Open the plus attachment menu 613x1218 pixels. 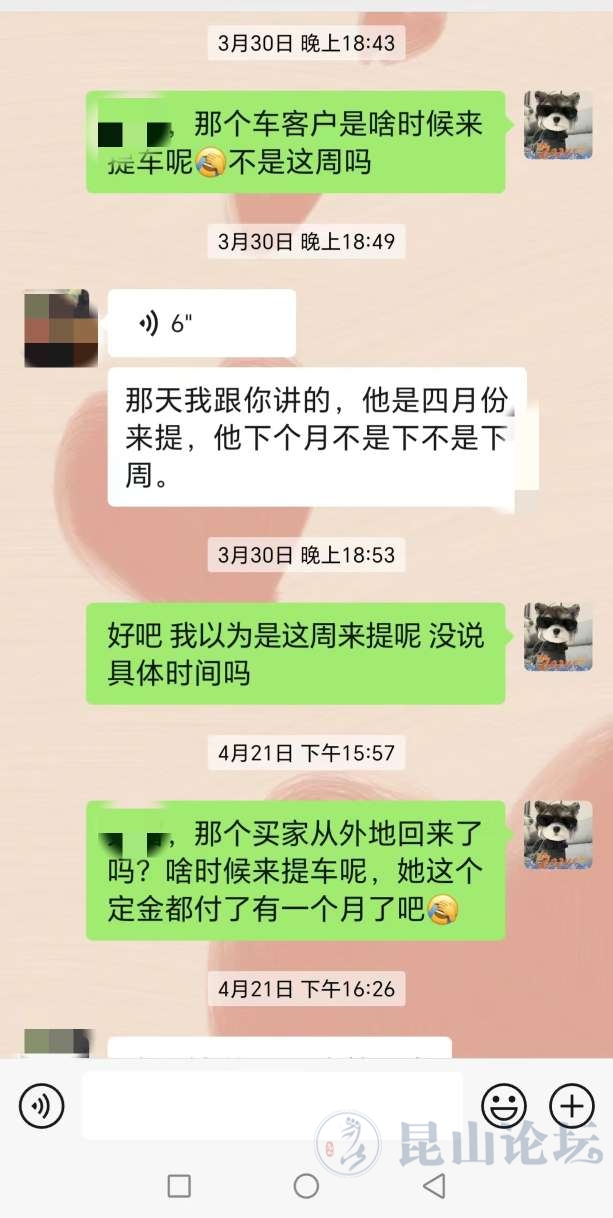coord(572,1106)
